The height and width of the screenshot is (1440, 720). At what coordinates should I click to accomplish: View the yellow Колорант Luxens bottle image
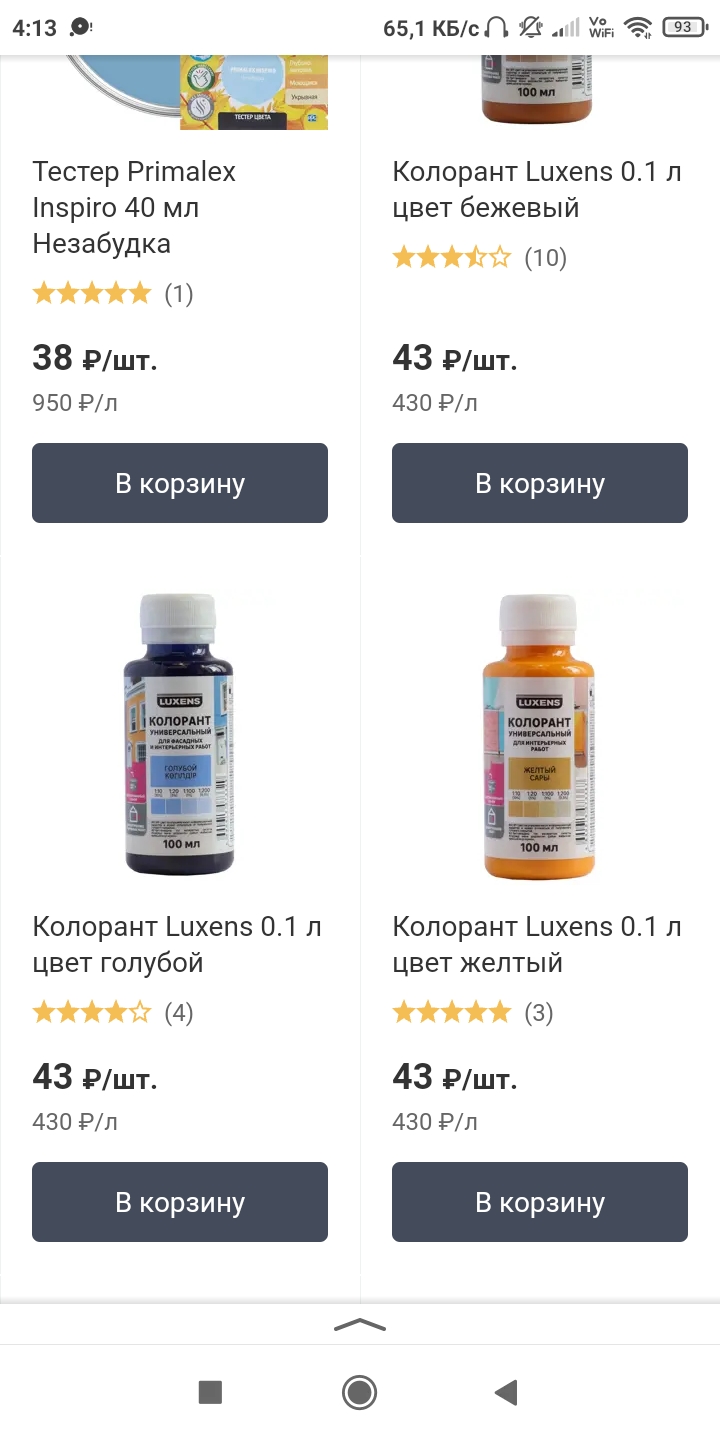point(540,735)
